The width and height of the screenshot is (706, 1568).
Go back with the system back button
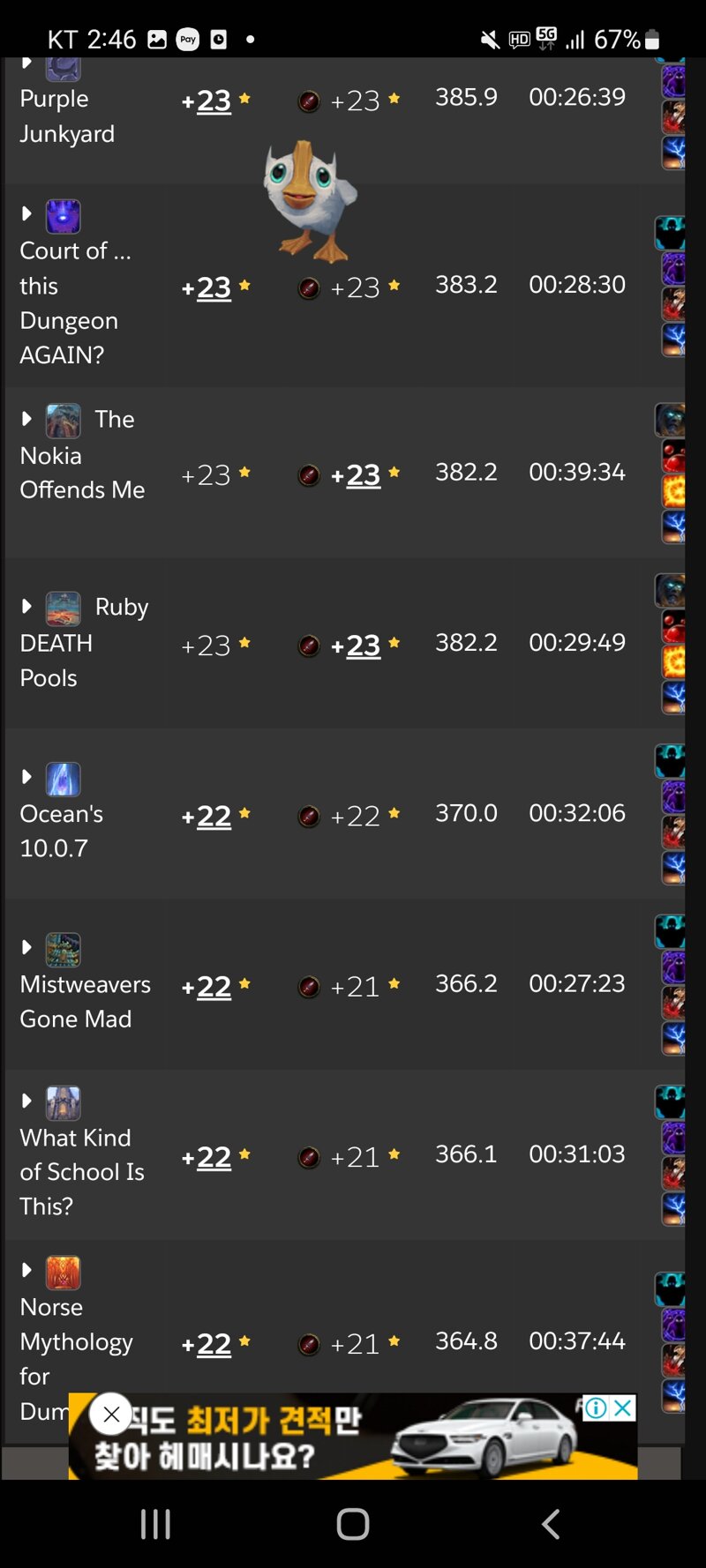point(551,1524)
